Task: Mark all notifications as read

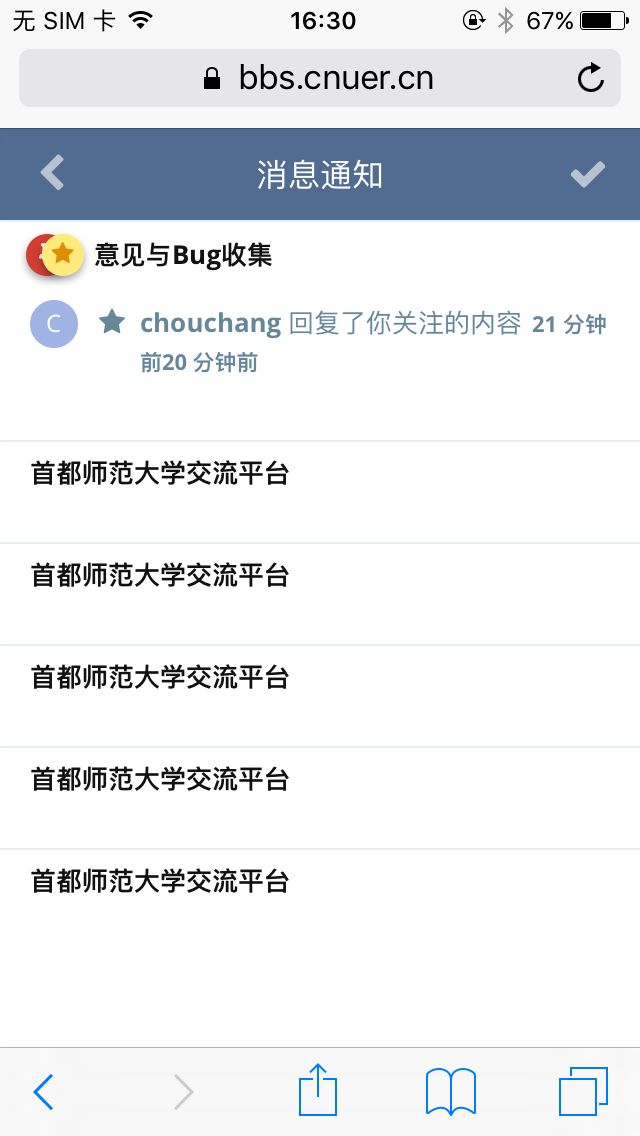Action: coord(588,174)
